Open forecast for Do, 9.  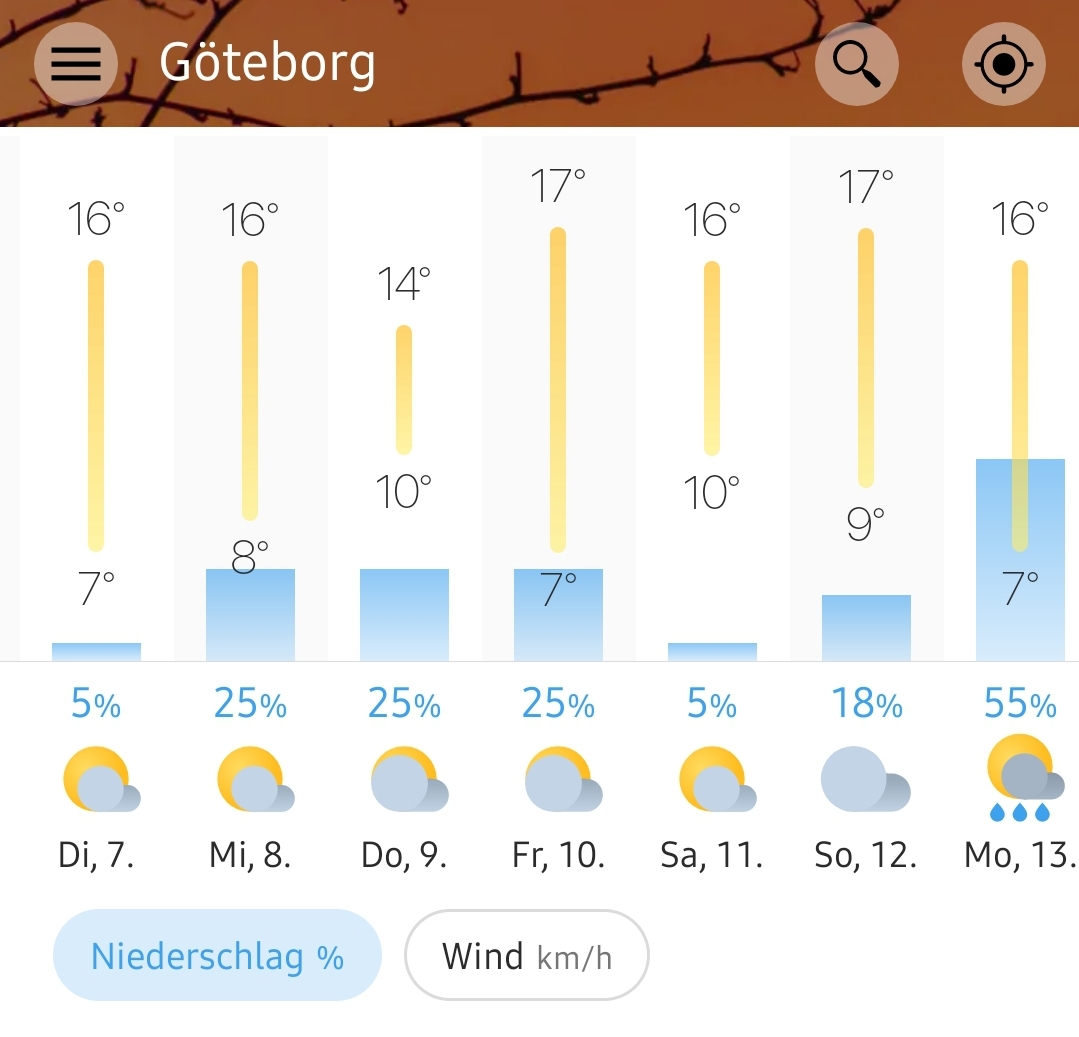[404, 856]
